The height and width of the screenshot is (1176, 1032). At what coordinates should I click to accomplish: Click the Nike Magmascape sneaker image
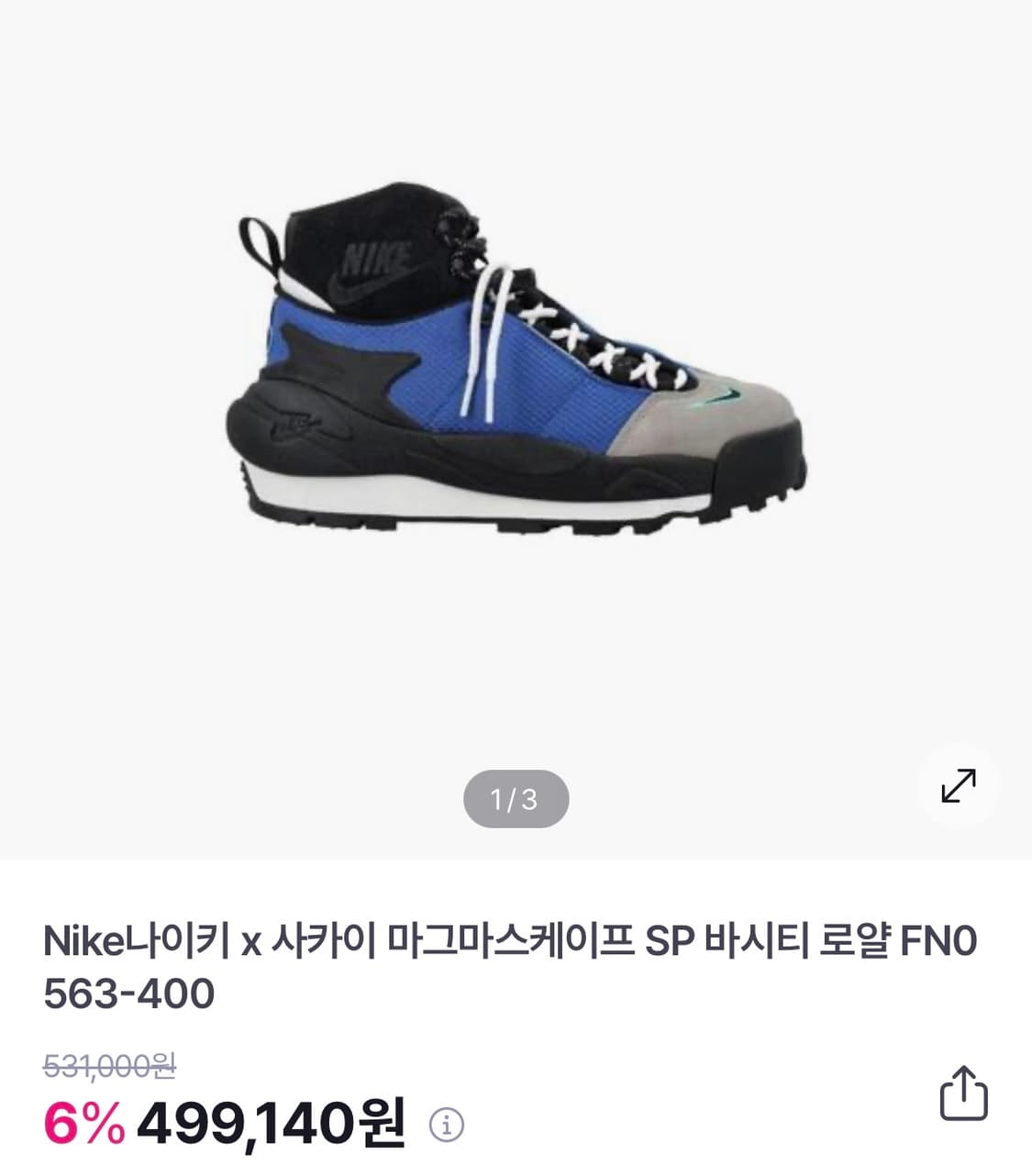(x=514, y=367)
